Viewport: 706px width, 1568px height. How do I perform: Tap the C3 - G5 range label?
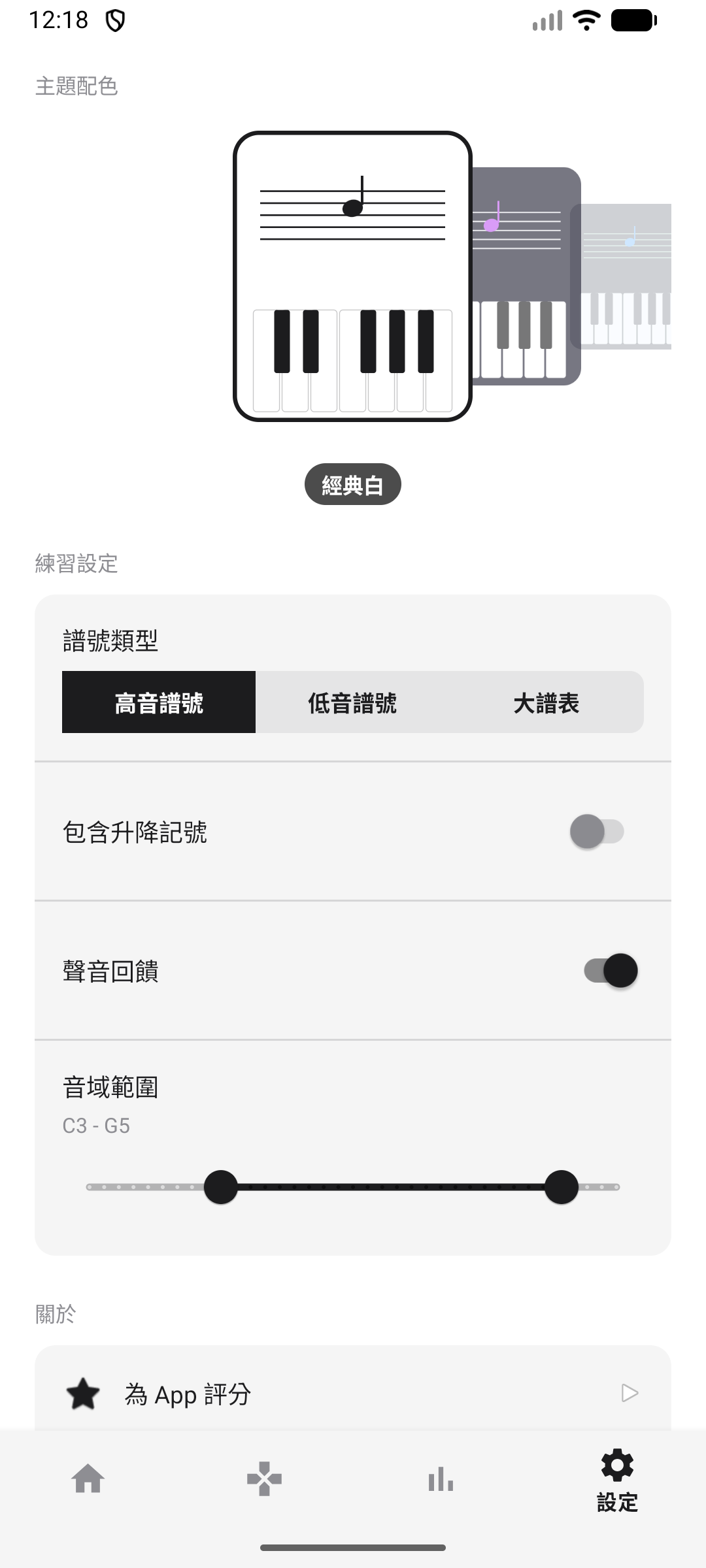96,1125
